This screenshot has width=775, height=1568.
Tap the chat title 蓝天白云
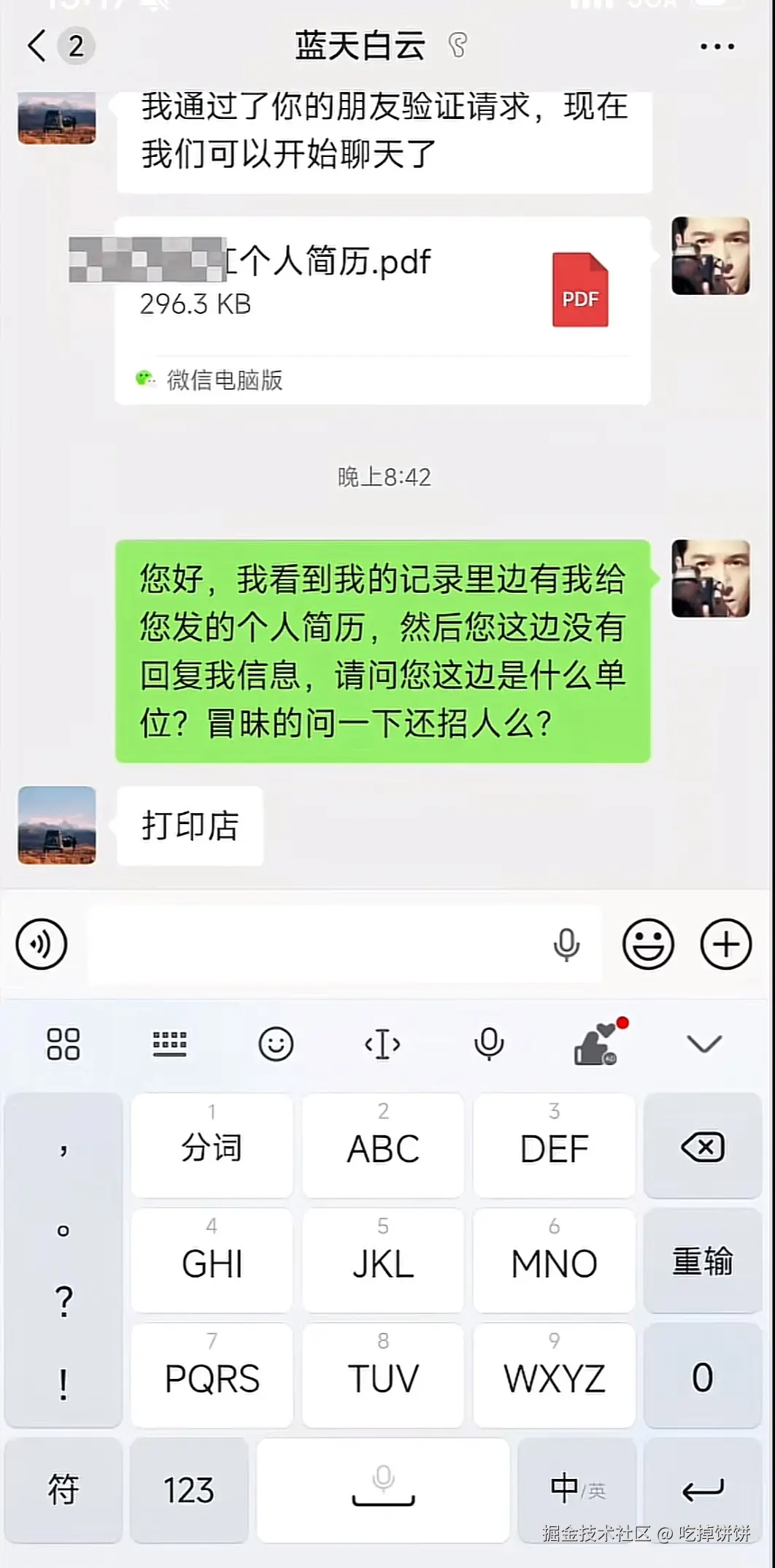click(360, 44)
